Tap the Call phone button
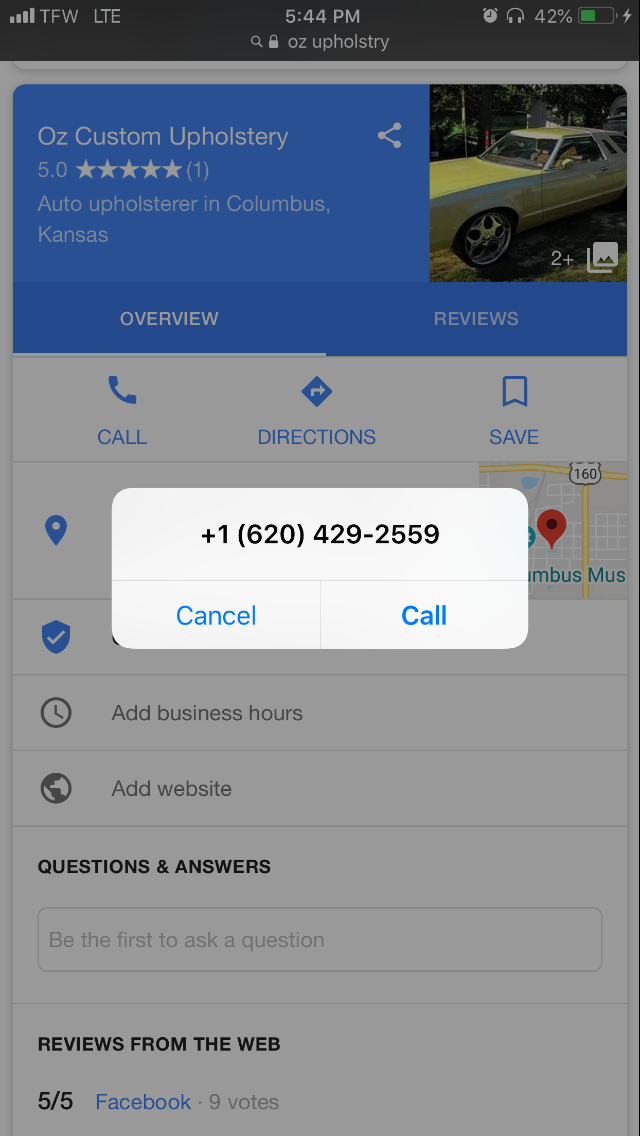 [x=122, y=410]
